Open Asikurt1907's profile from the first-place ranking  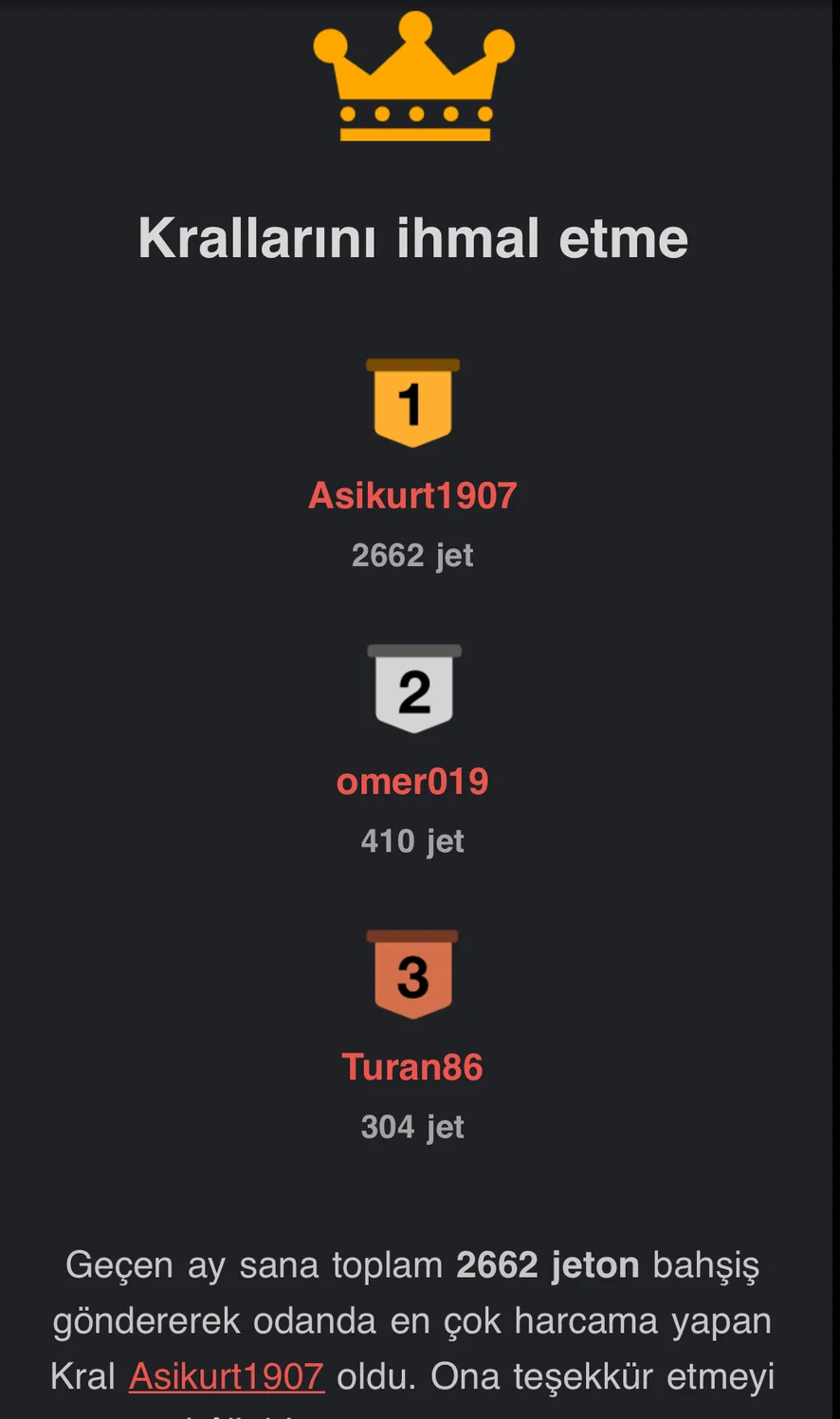tap(412, 495)
